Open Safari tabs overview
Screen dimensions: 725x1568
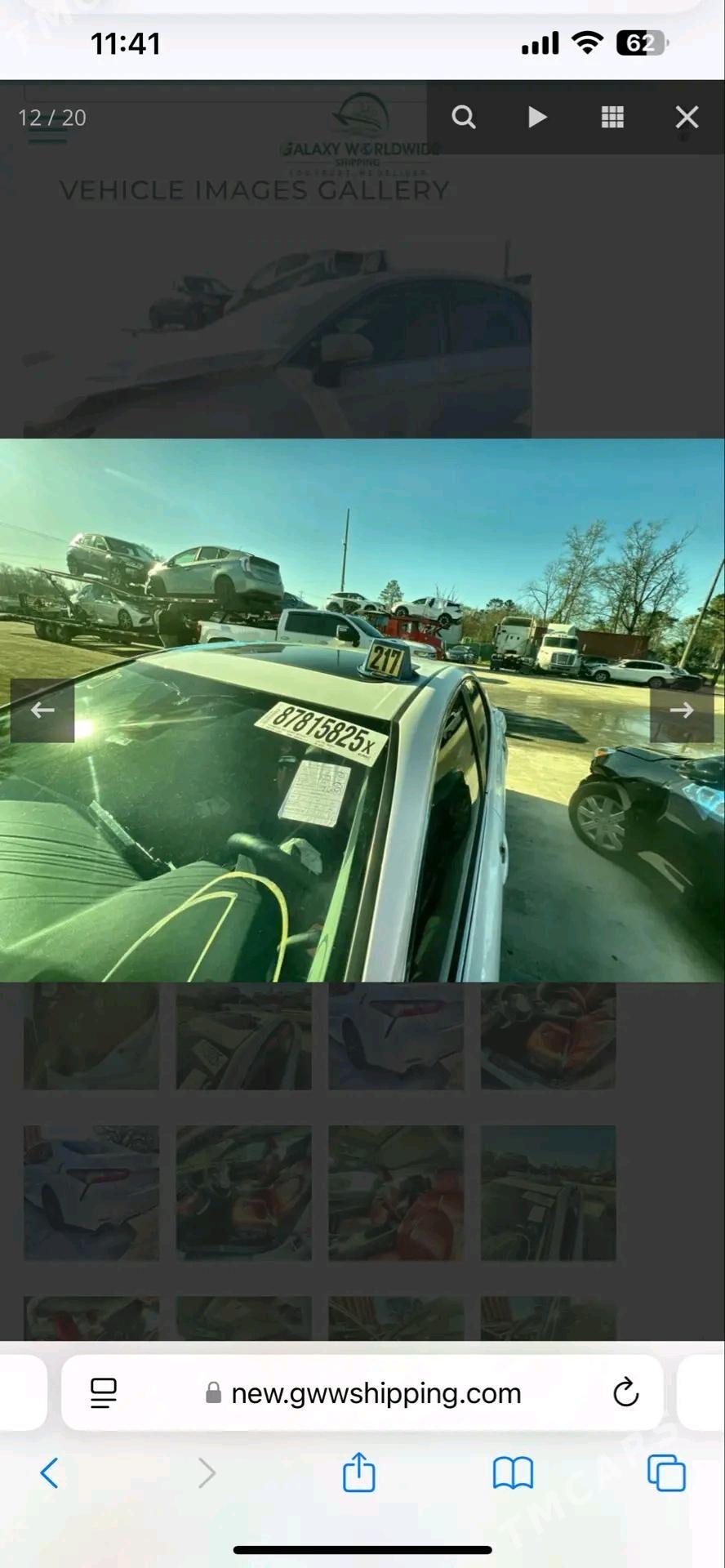pyautogui.click(x=666, y=1473)
